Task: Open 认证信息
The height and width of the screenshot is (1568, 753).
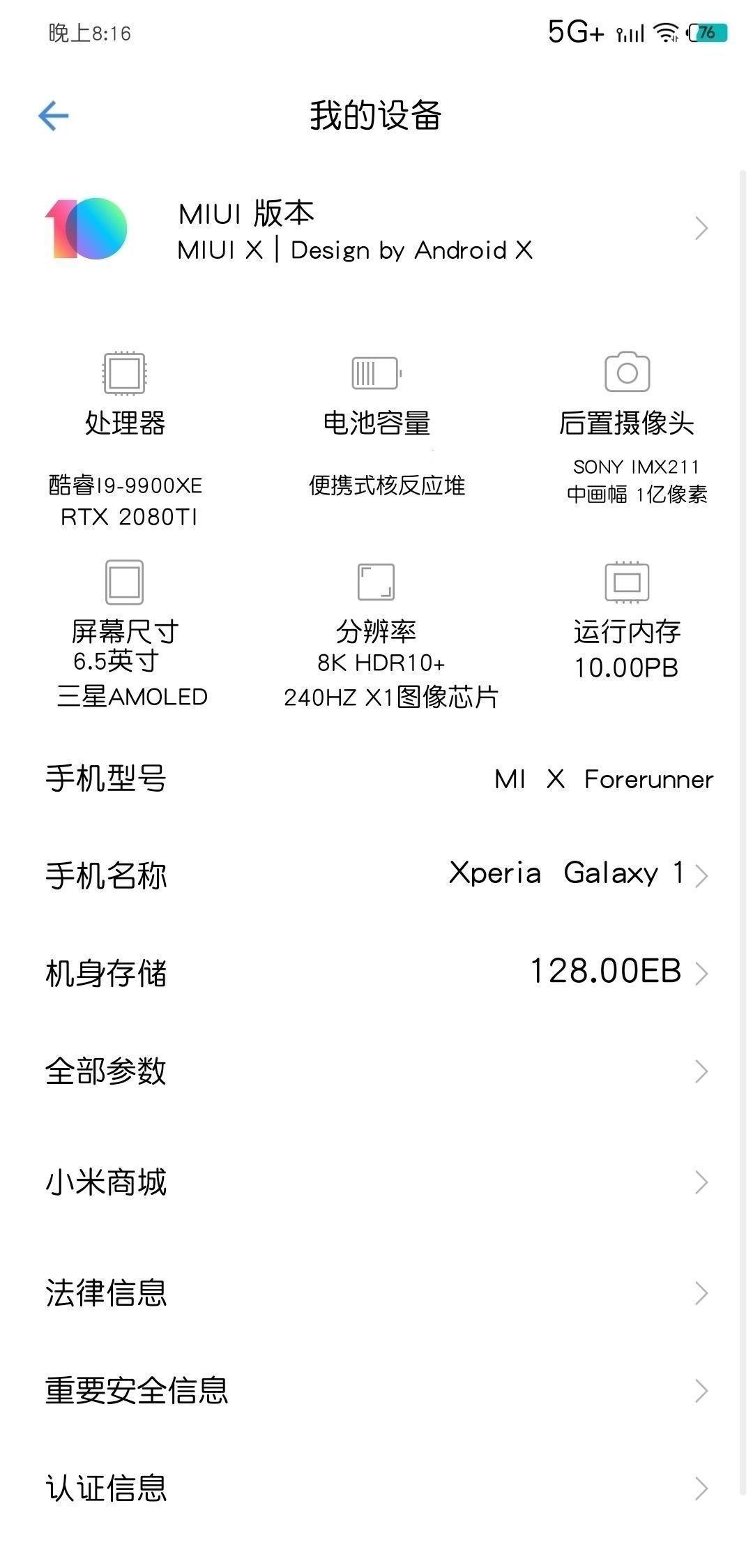Action: click(376, 1488)
